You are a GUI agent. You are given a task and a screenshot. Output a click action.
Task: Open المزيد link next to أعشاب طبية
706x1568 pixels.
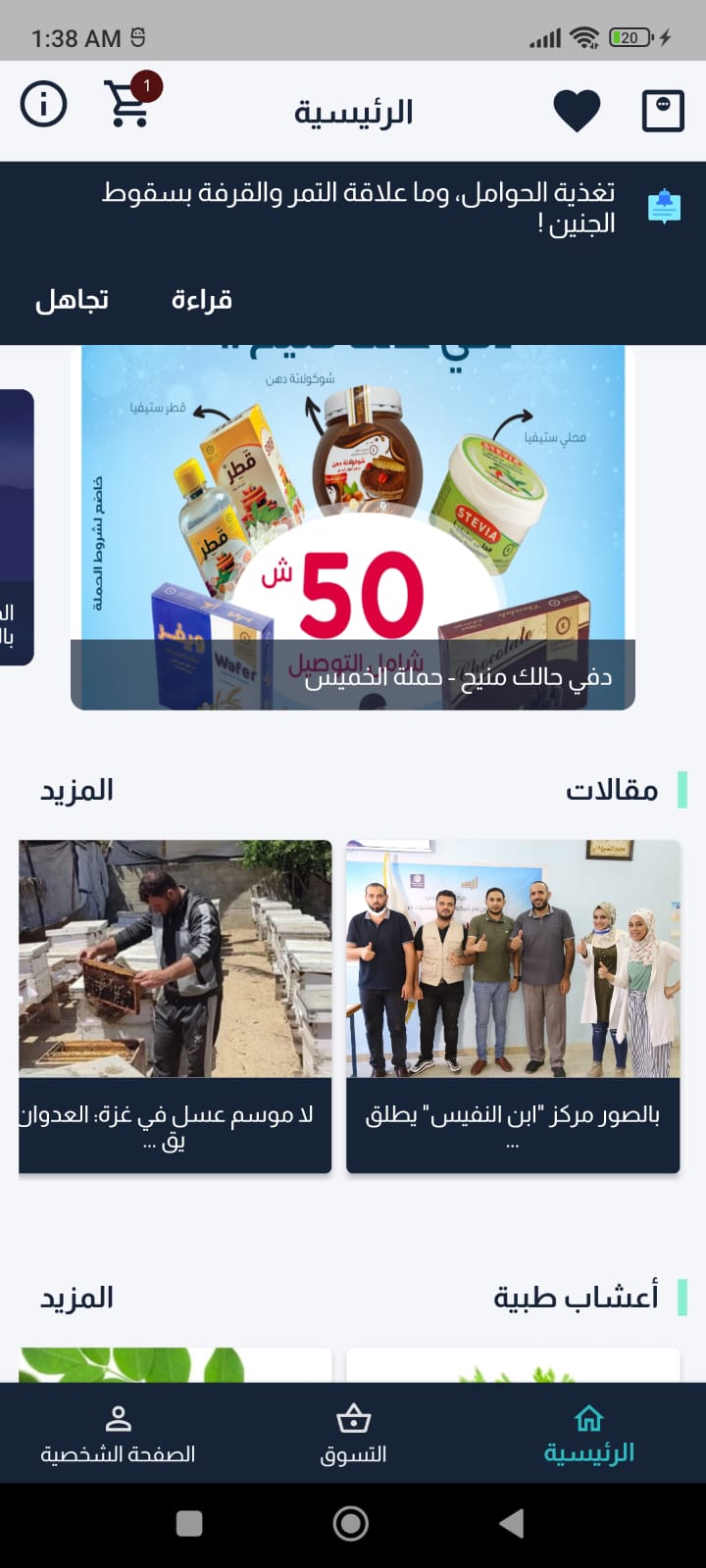click(x=75, y=1298)
